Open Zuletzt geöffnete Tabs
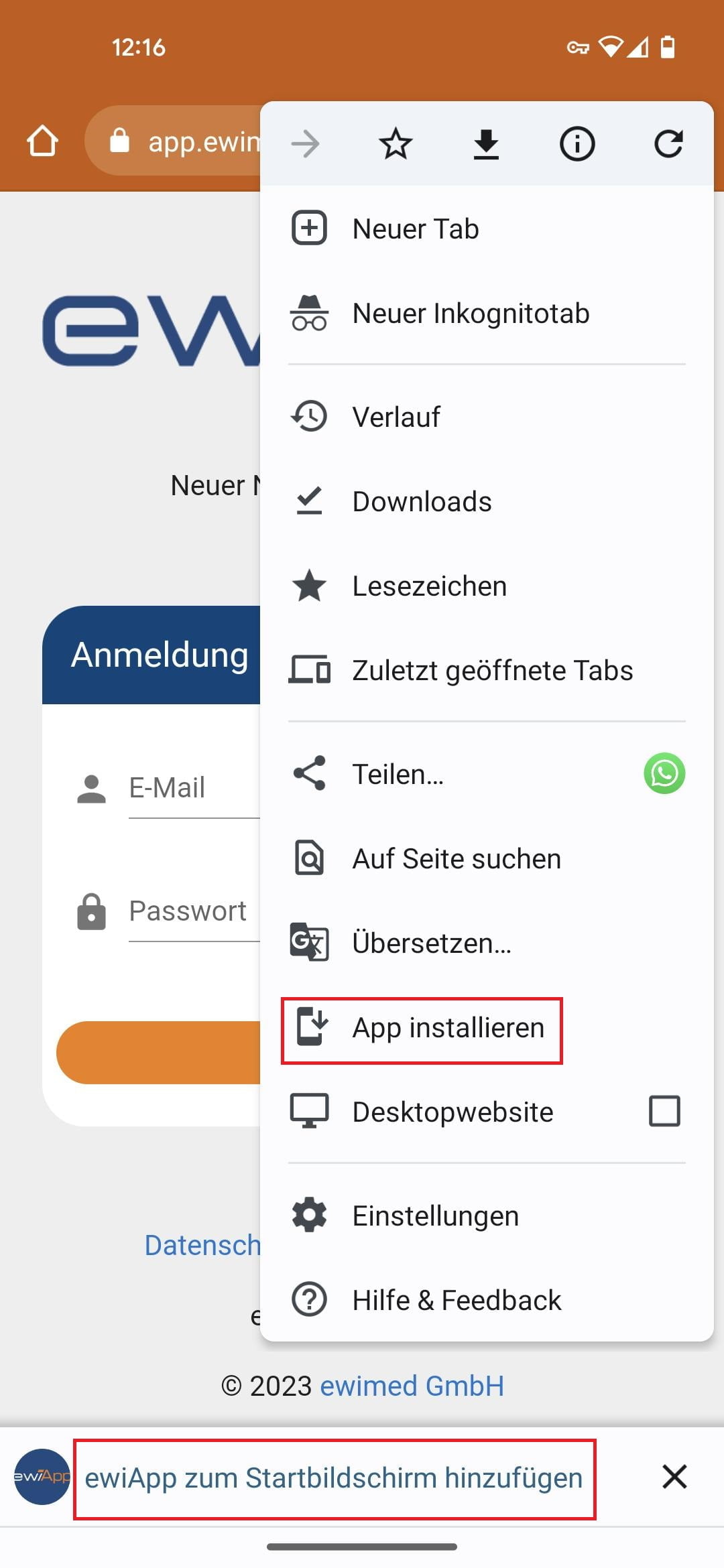 [492, 670]
